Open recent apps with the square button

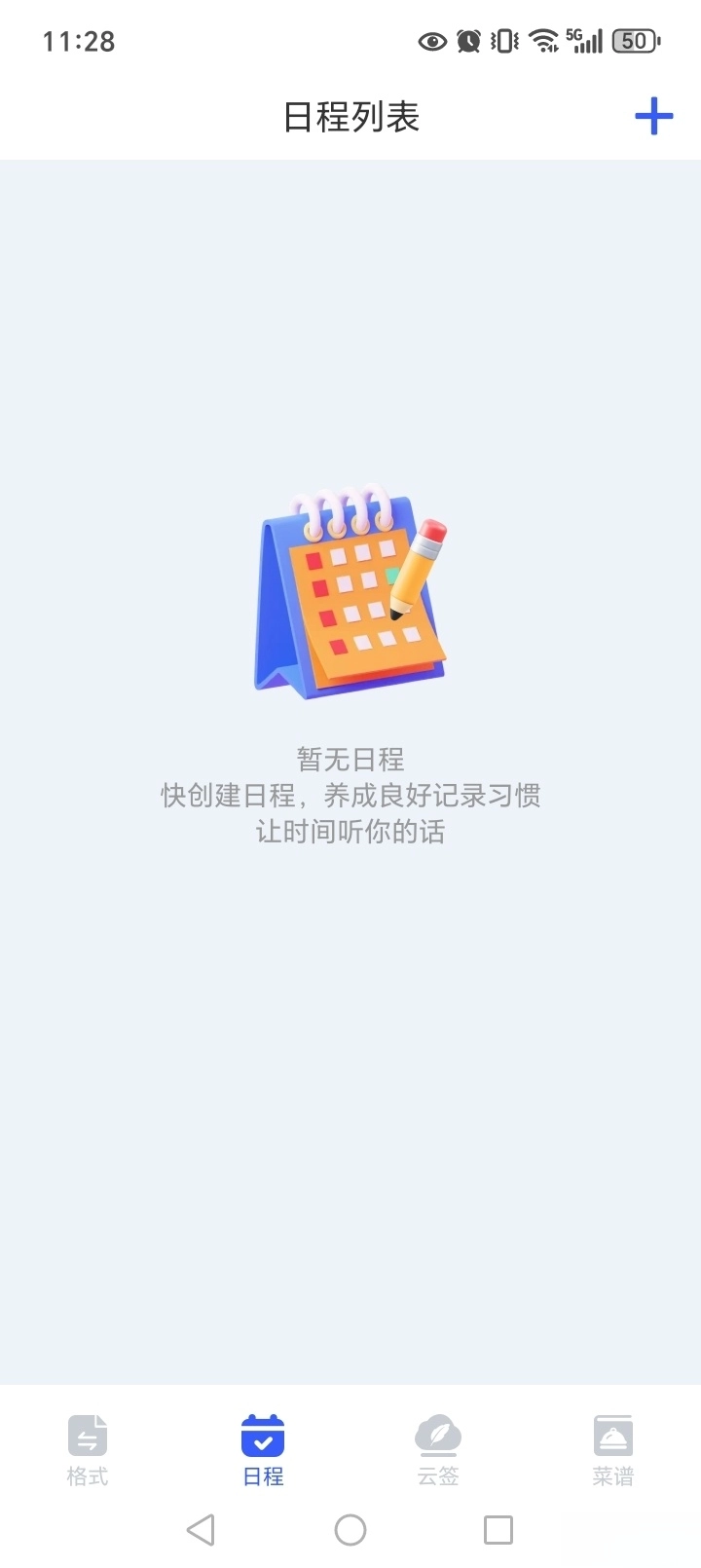497,1529
